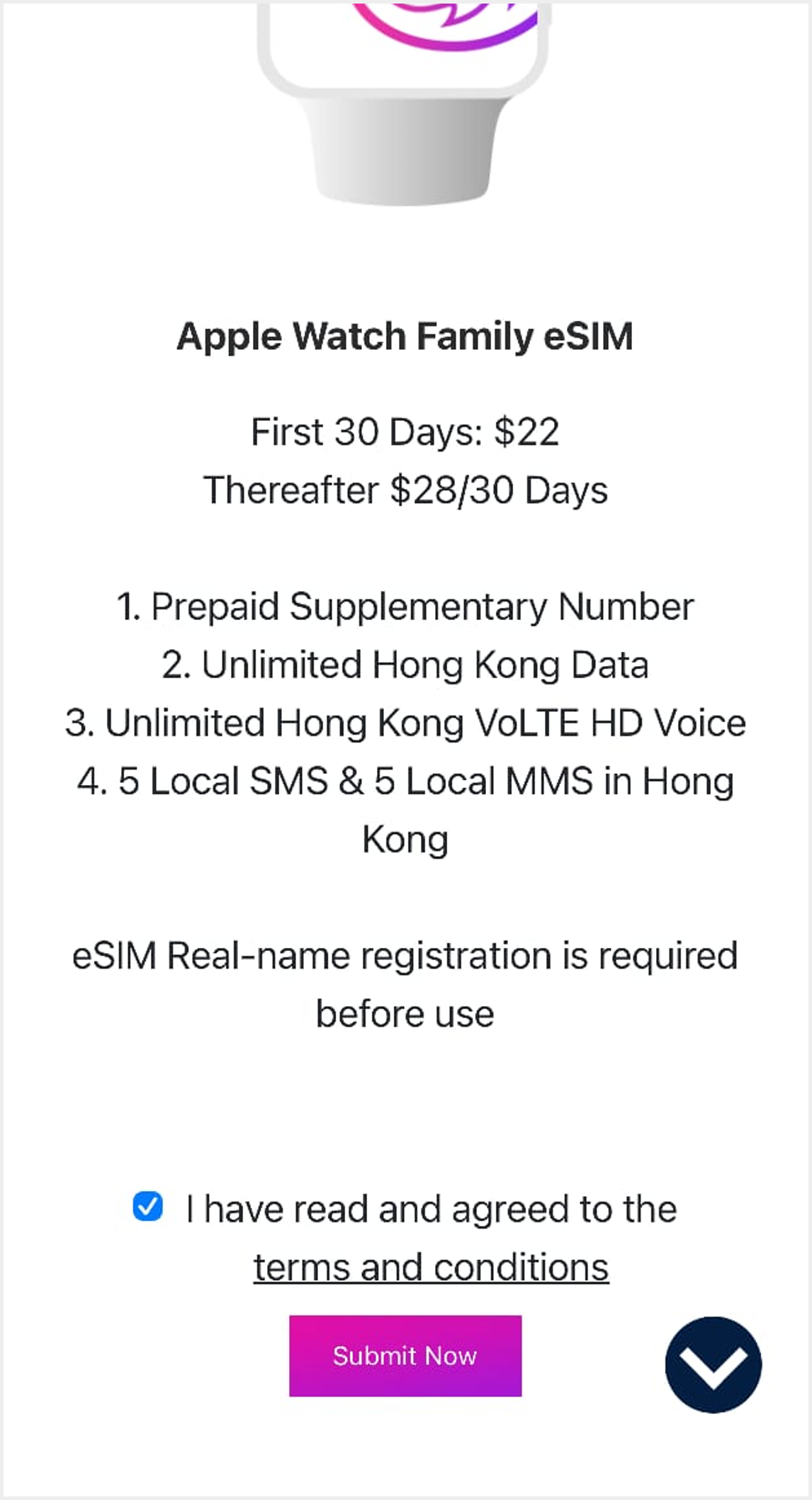Uncheck the terms agreement checkbox

tap(148, 1206)
